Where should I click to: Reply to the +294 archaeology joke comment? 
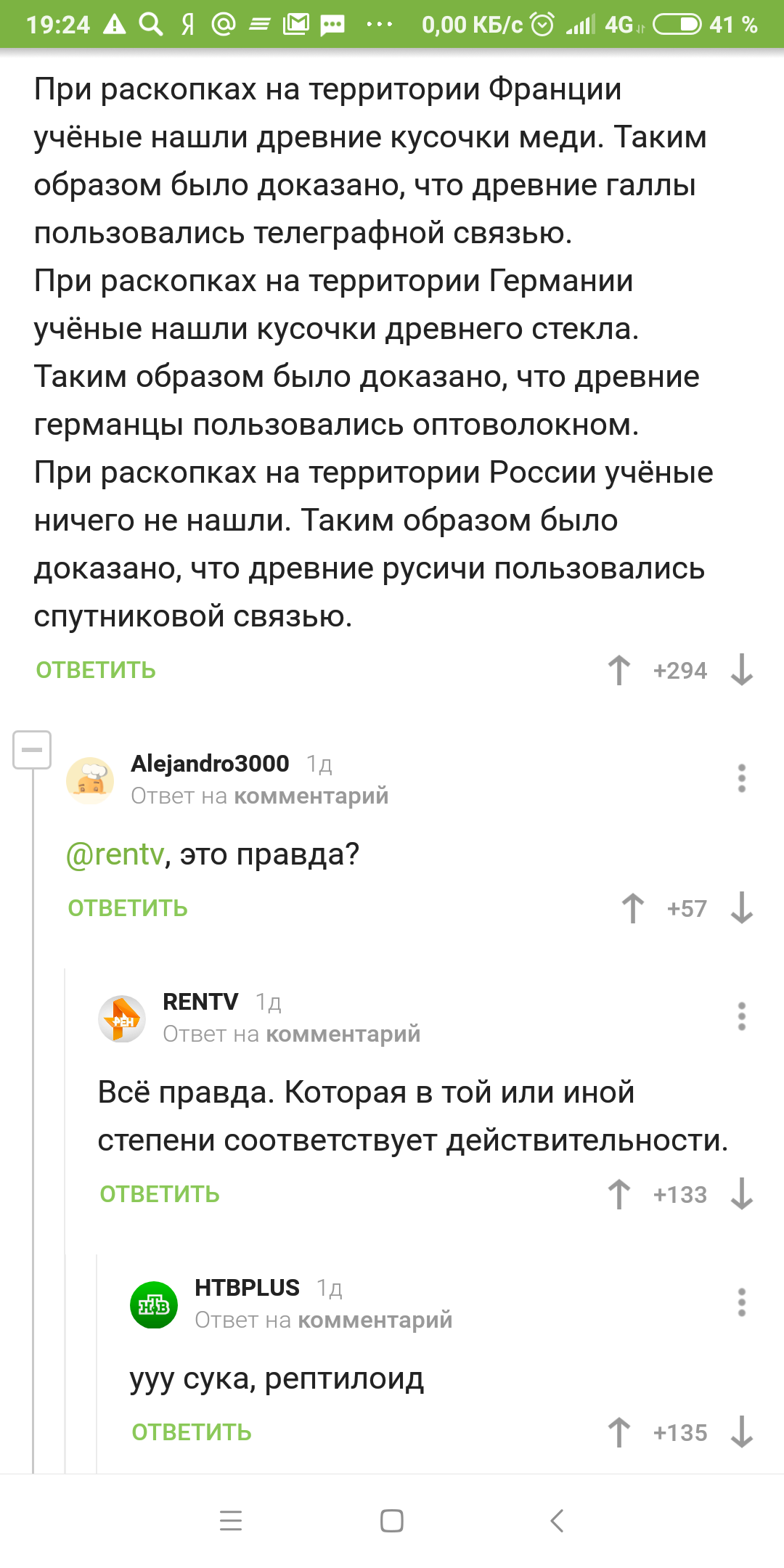[x=96, y=670]
